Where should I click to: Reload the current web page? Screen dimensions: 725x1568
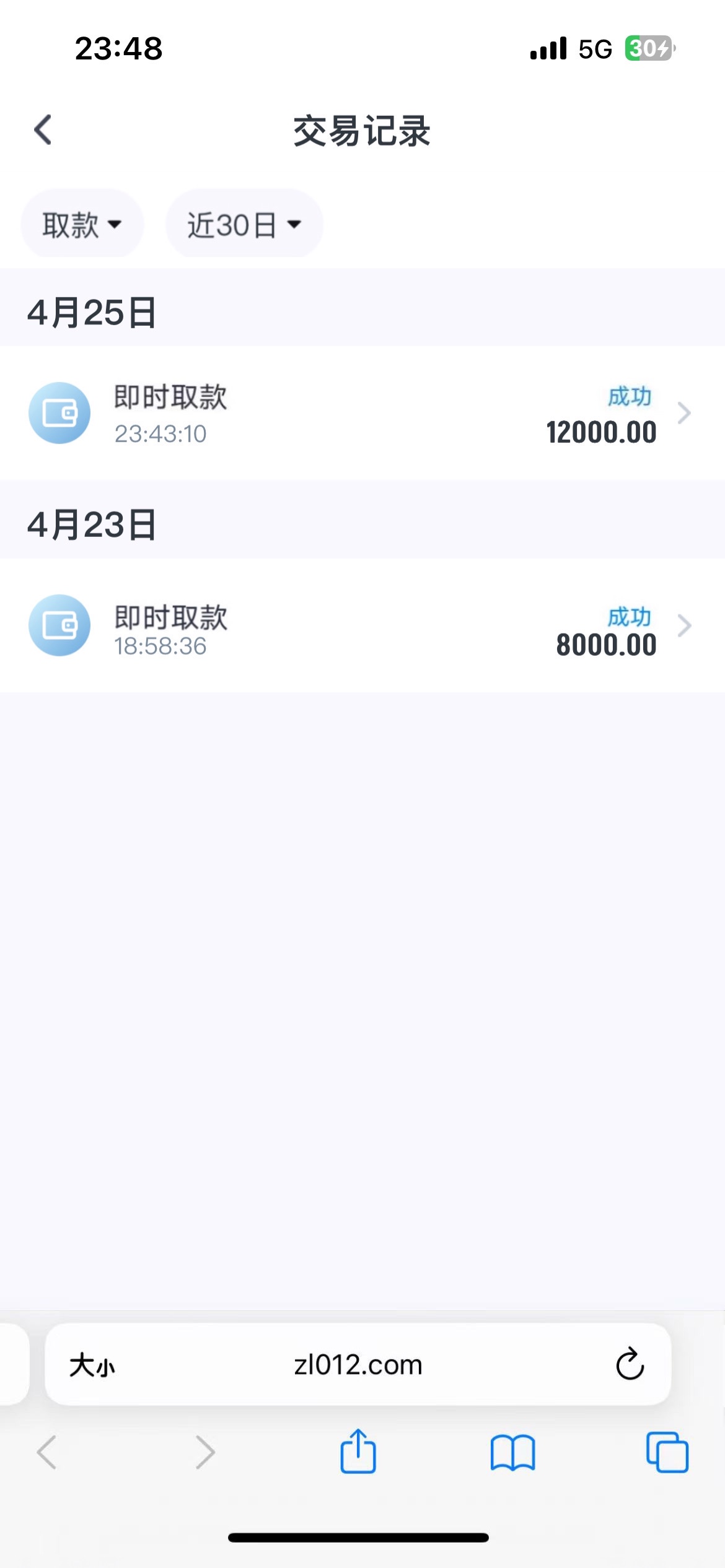(630, 1365)
